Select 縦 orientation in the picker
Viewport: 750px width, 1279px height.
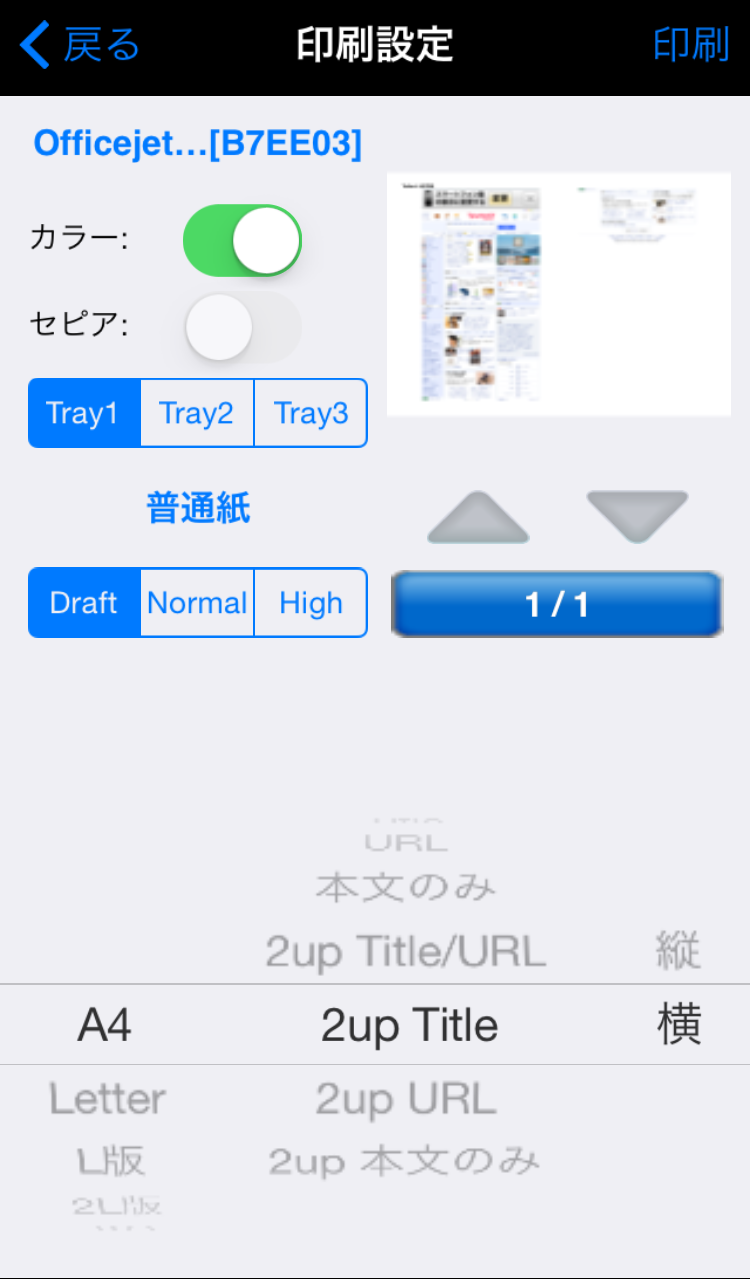[x=679, y=950]
